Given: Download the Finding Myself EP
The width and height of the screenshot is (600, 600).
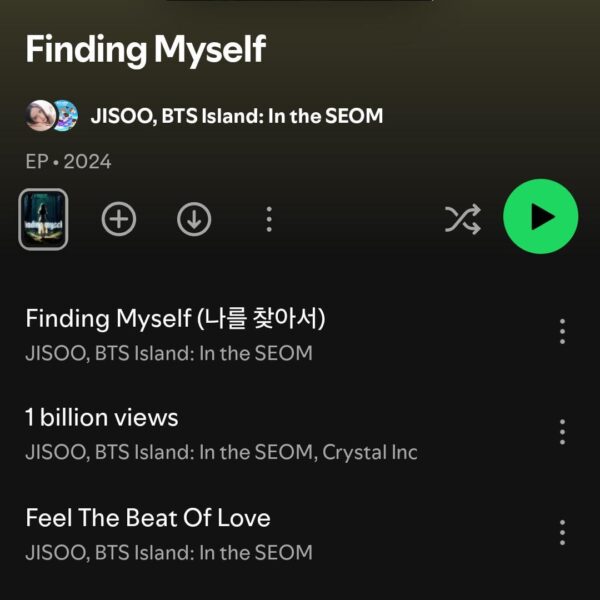Looking at the screenshot, I should point(194,219).
